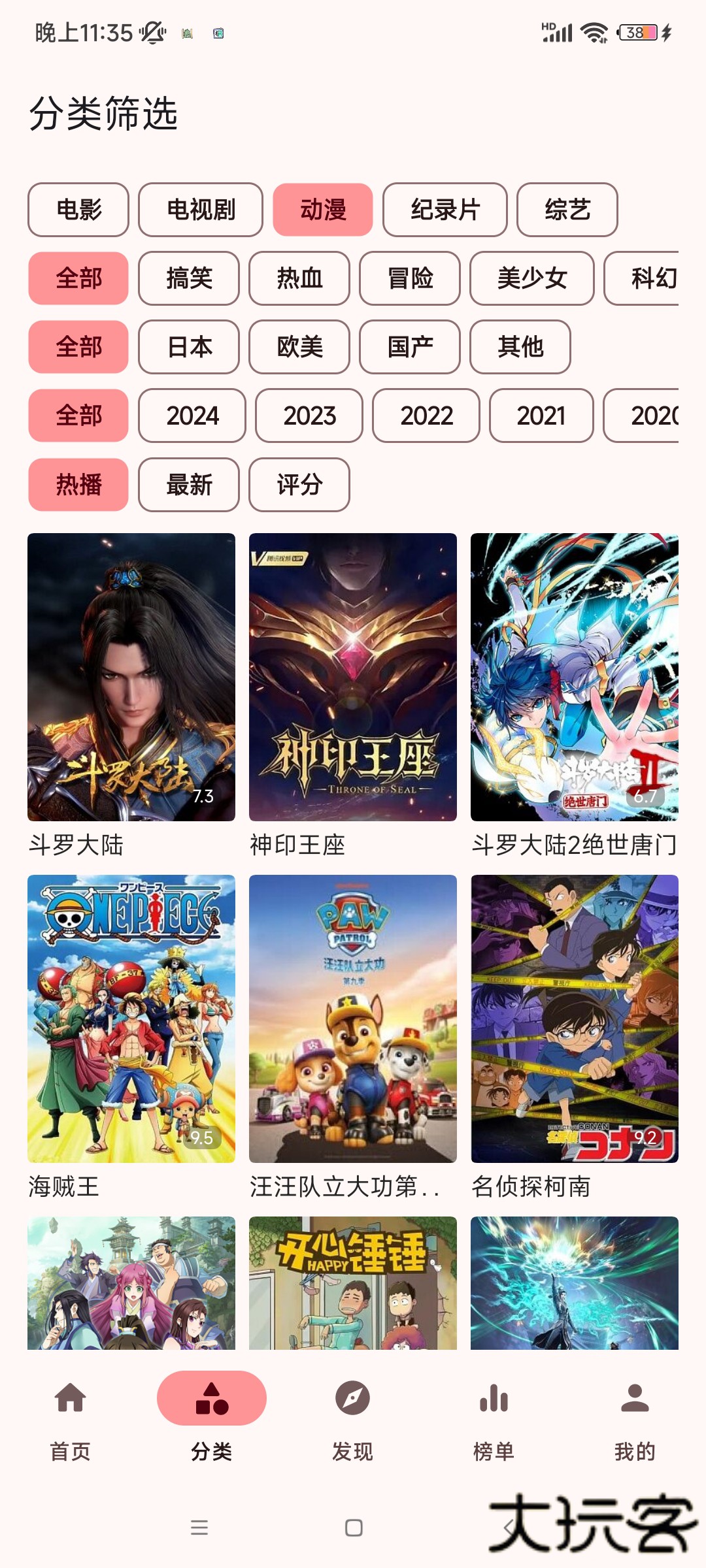This screenshot has width=706, height=1568.
Task: Open the 斗罗大陆 Soul Land poster
Action: 131,676
